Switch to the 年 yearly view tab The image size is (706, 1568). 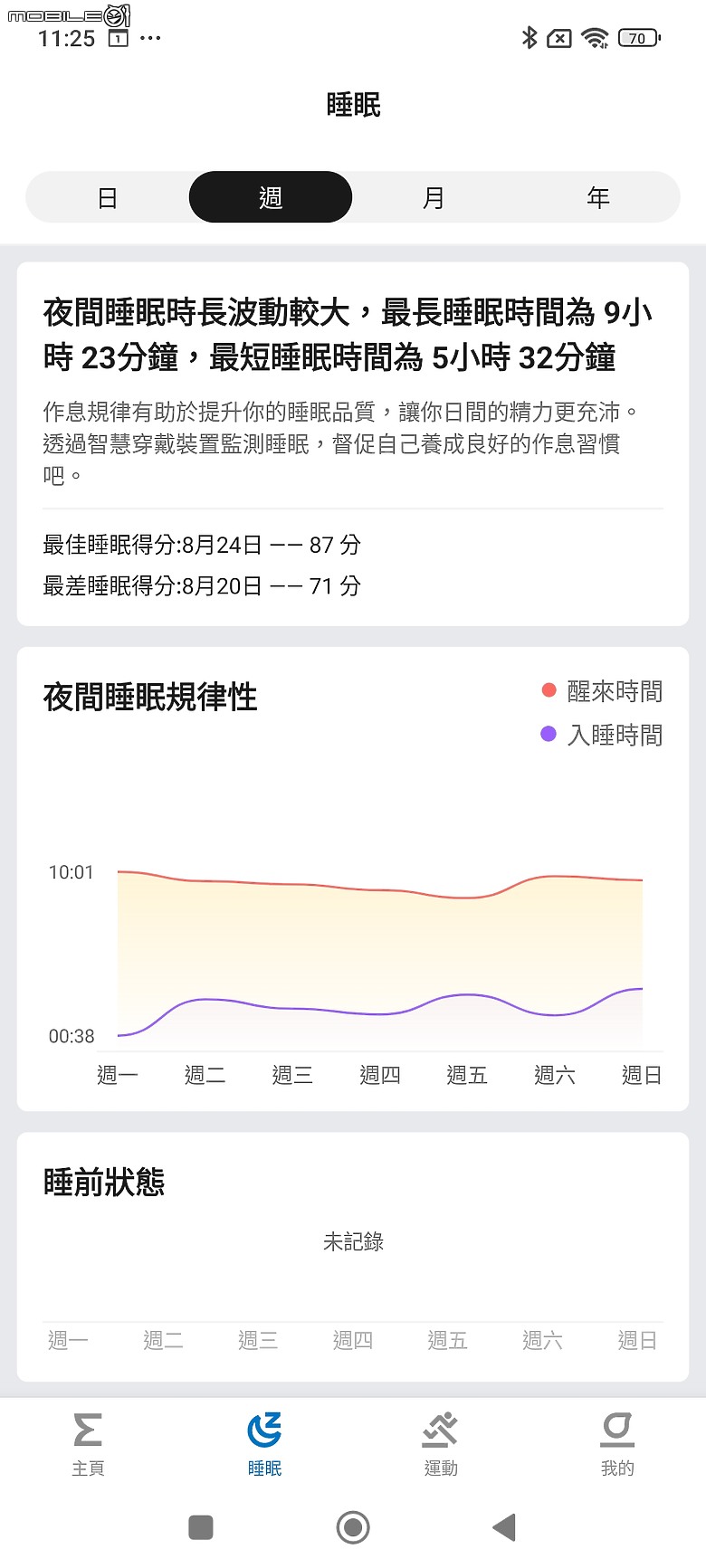point(598,196)
